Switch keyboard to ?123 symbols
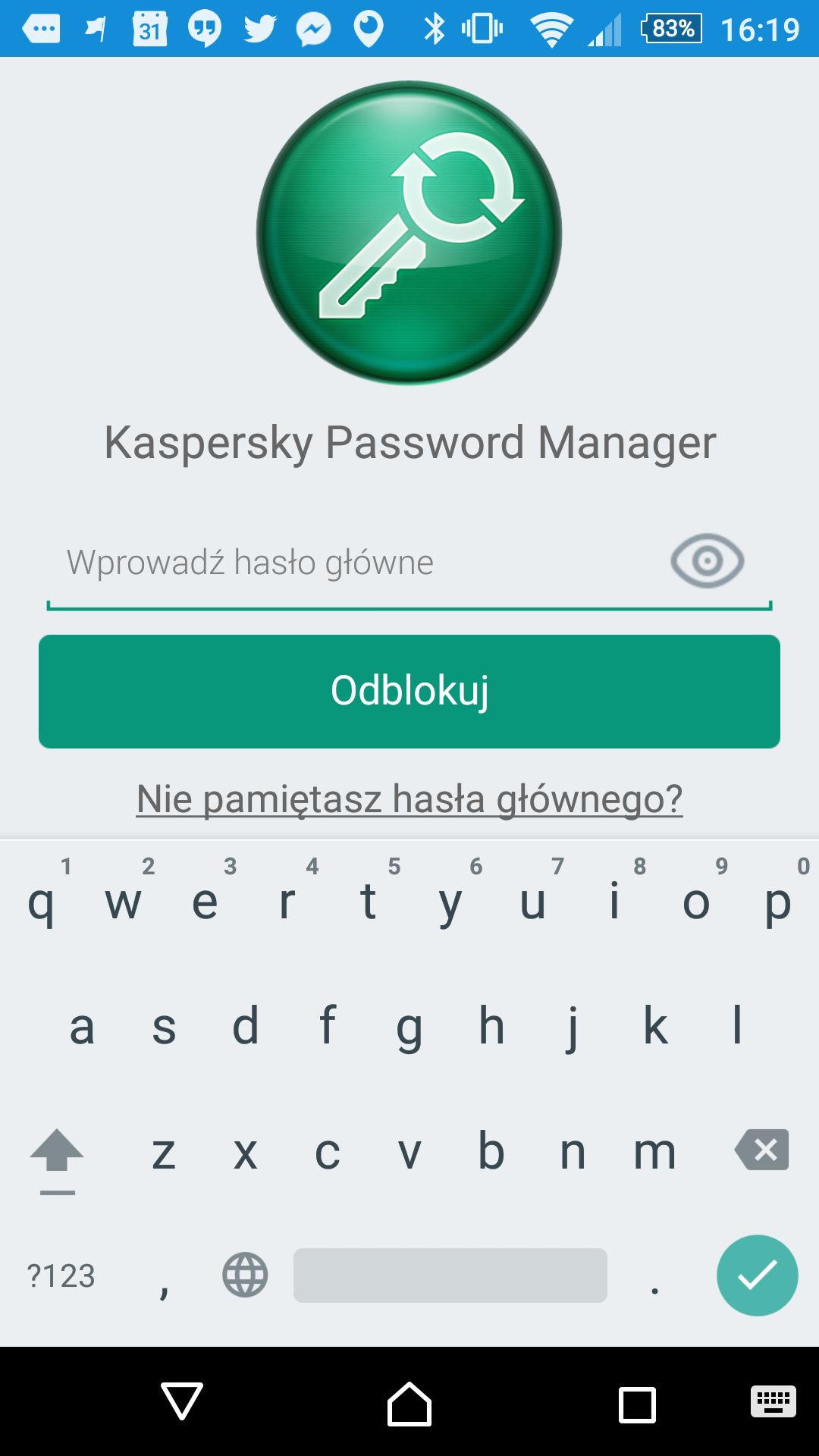819x1456 pixels. pyautogui.click(x=61, y=1276)
